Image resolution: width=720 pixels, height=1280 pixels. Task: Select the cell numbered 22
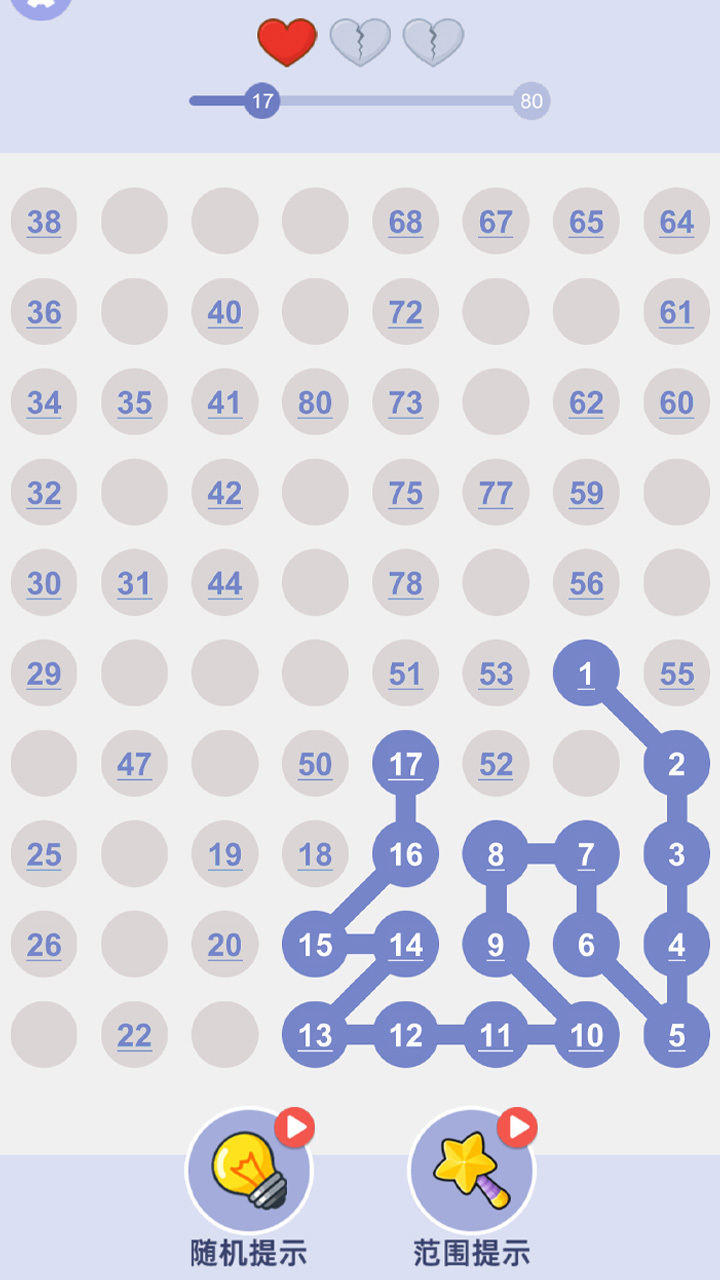click(x=134, y=1035)
